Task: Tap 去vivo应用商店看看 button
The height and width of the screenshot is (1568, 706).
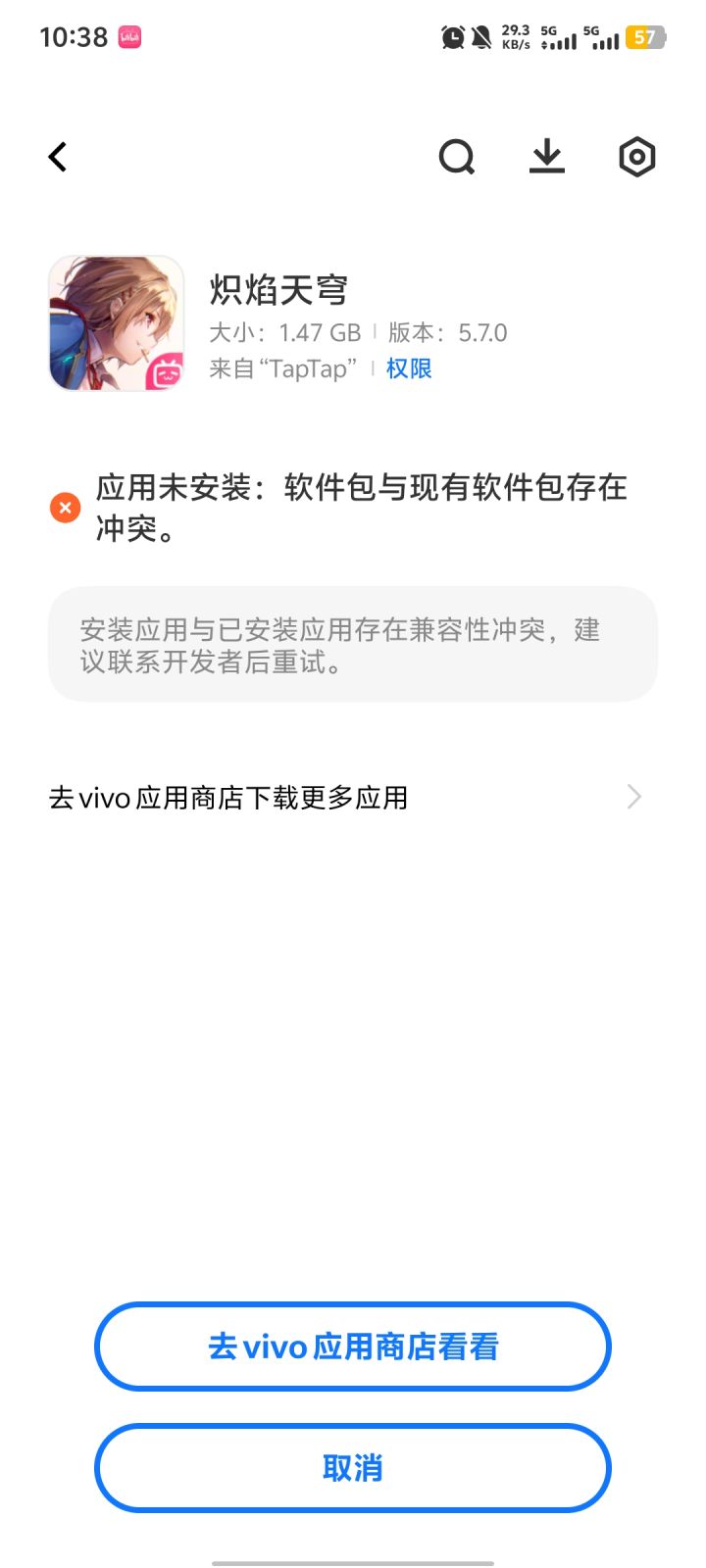Action: pos(353,1347)
